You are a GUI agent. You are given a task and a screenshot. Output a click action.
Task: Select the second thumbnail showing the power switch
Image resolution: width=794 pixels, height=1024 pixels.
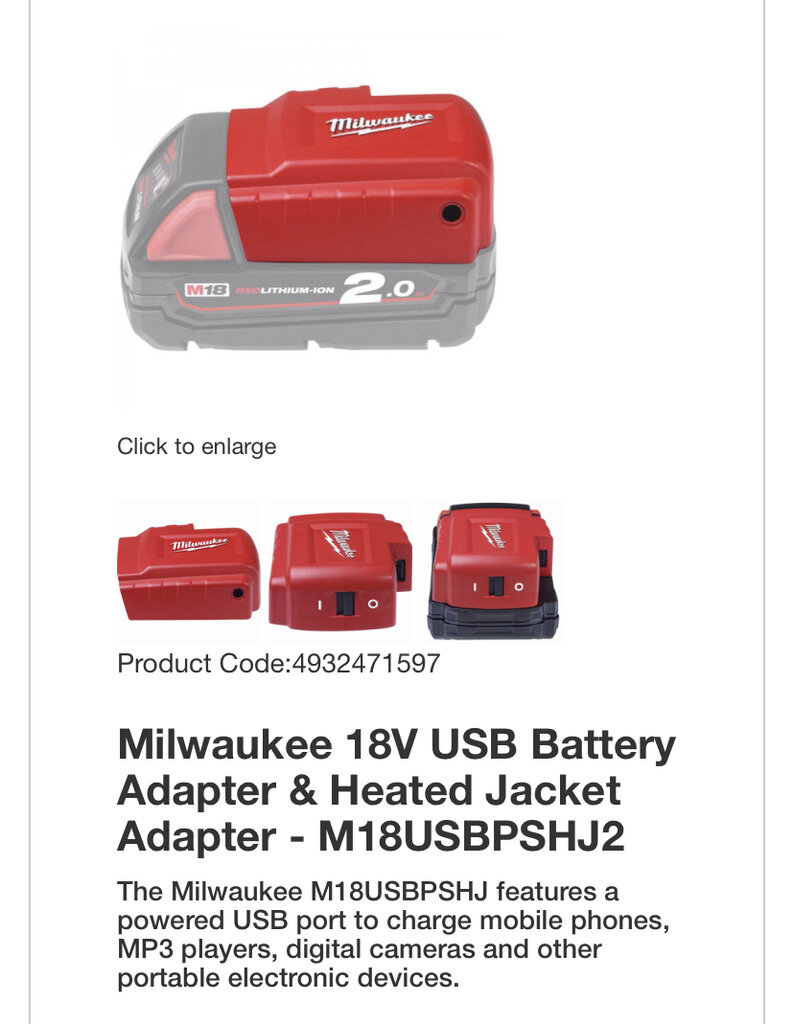tap(340, 572)
